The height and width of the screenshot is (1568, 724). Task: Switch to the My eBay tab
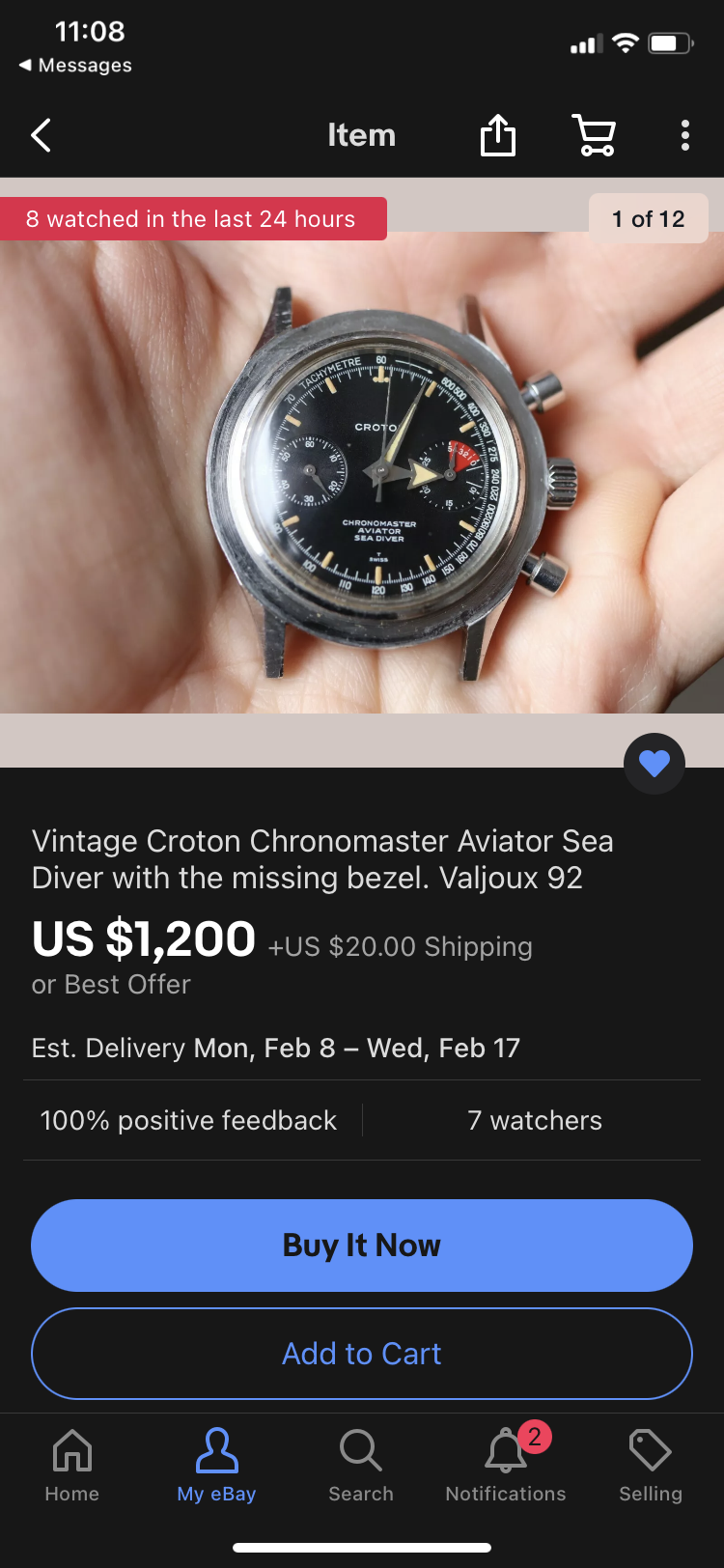(x=216, y=1466)
